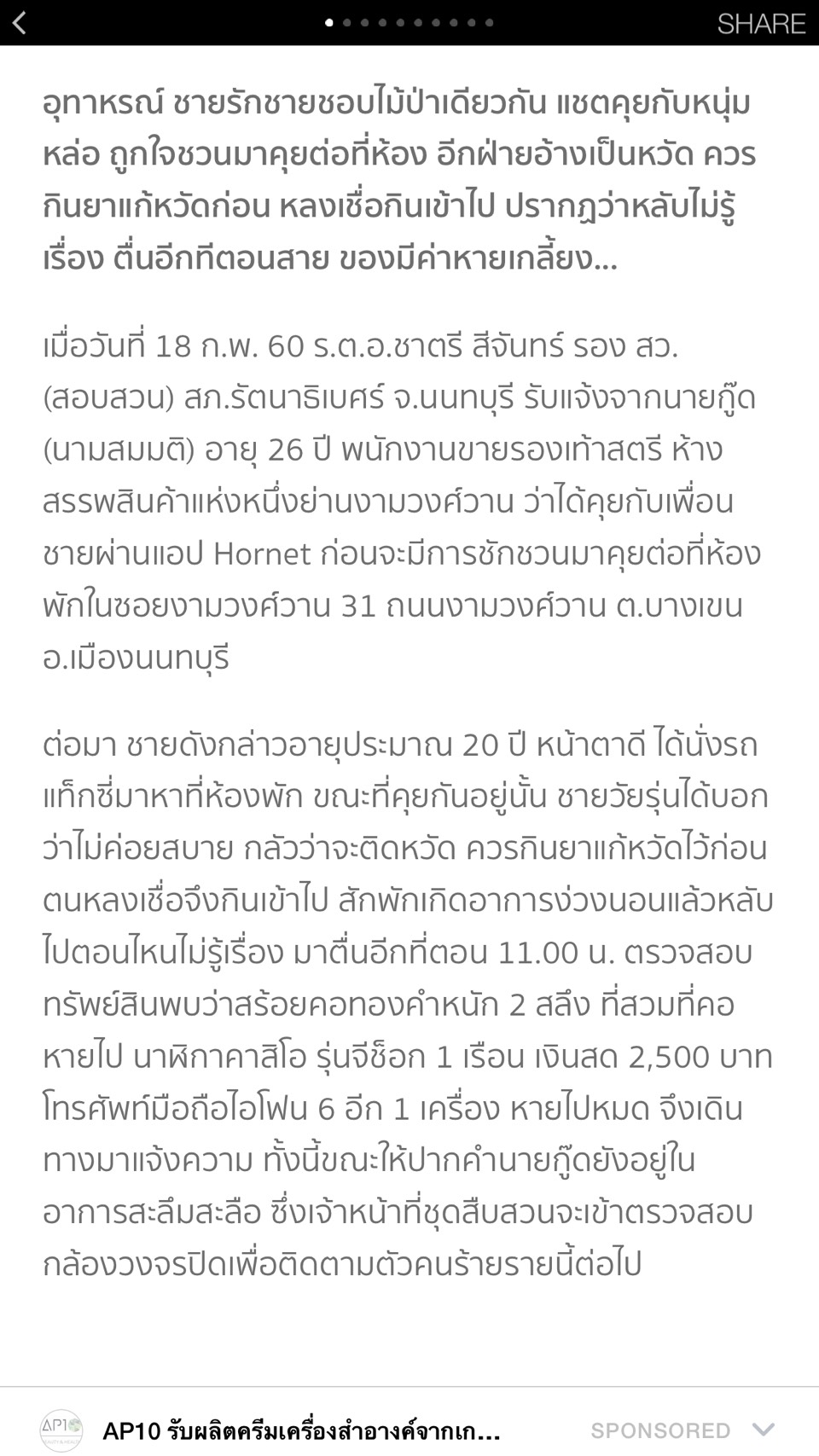Image resolution: width=819 pixels, height=1456 pixels.
Task: Go back using the top-left arrow
Action: [20, 23]
